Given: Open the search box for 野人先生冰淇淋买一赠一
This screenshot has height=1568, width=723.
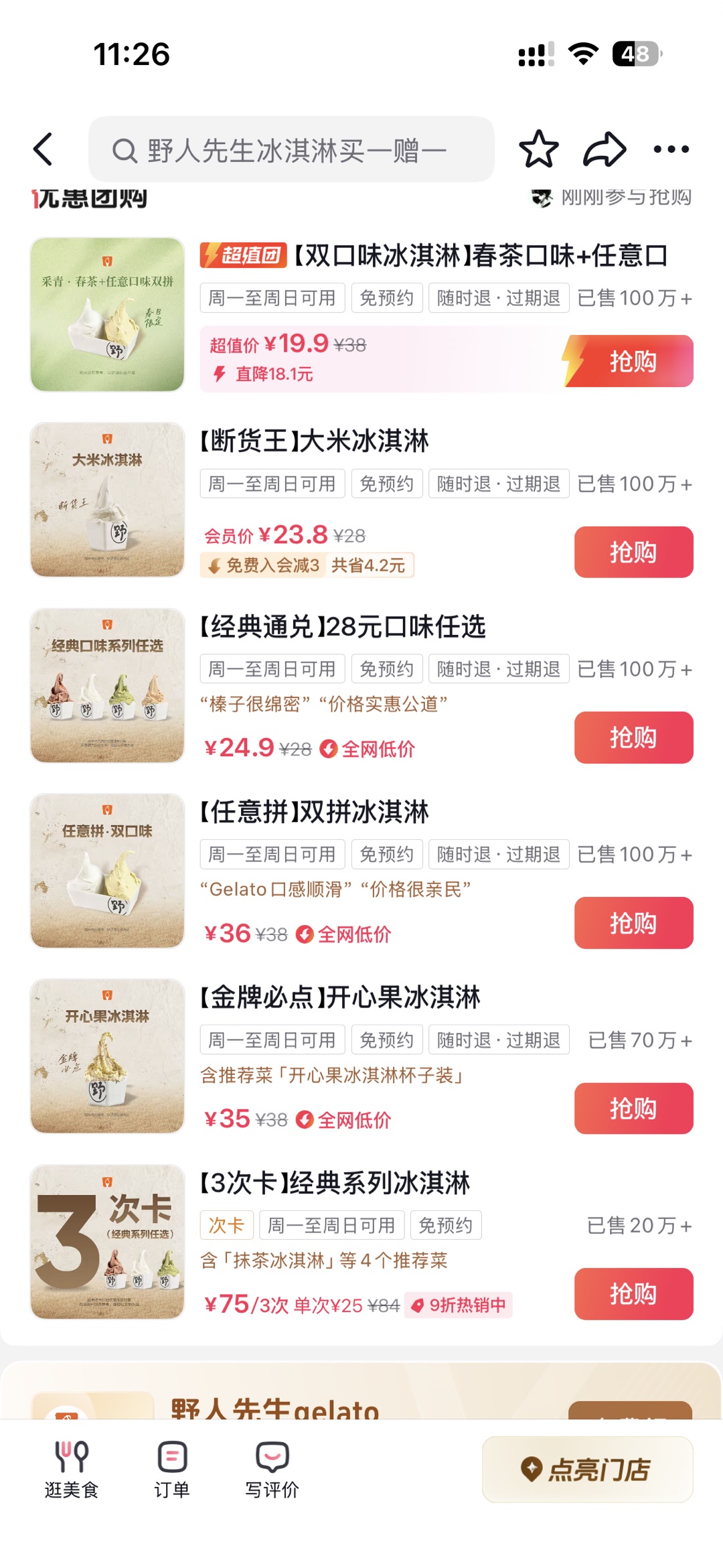Looking at the screenshot, I should 291,150.
